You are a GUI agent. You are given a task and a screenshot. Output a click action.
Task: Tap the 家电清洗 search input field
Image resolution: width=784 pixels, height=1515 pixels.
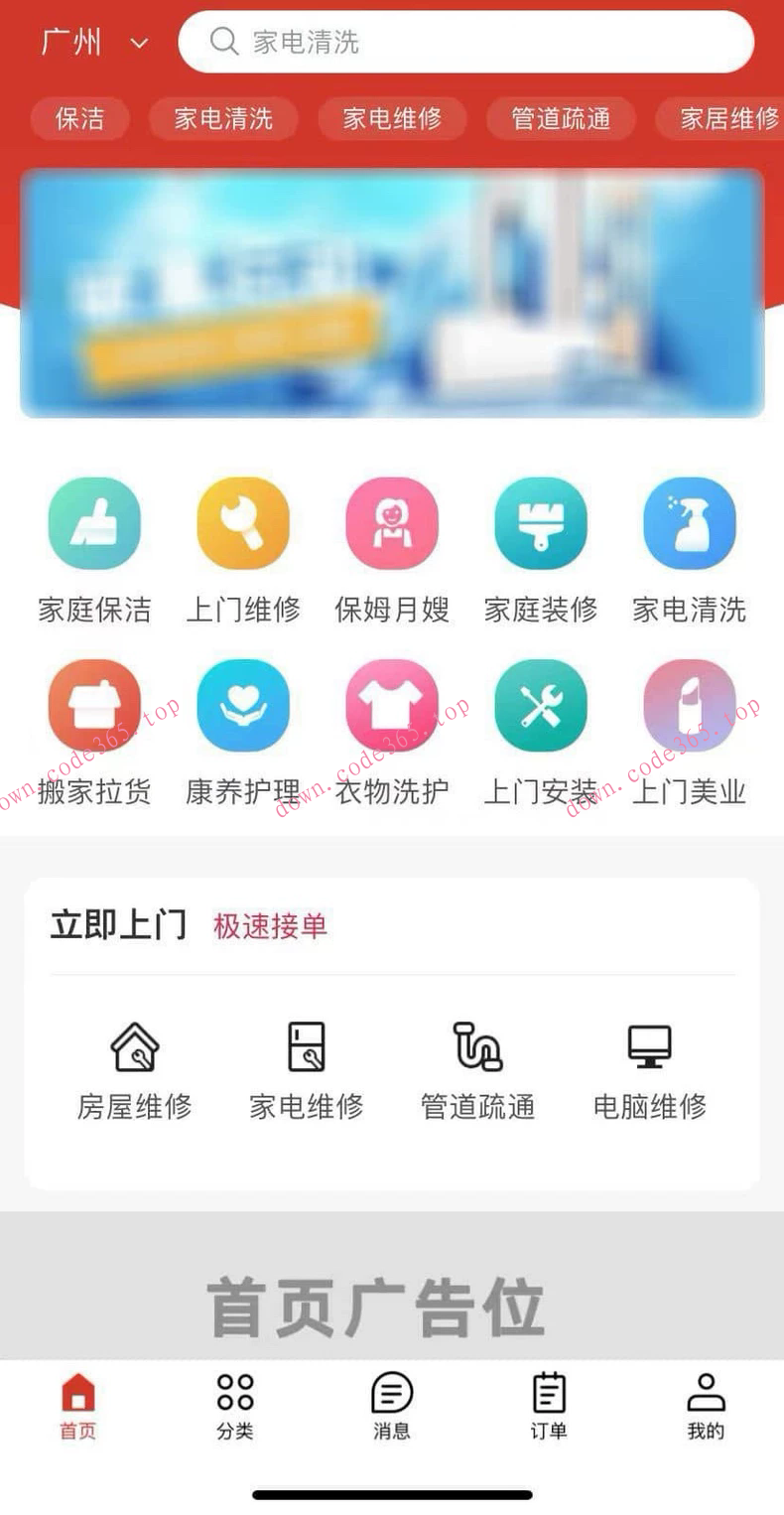tap(466, 43)
